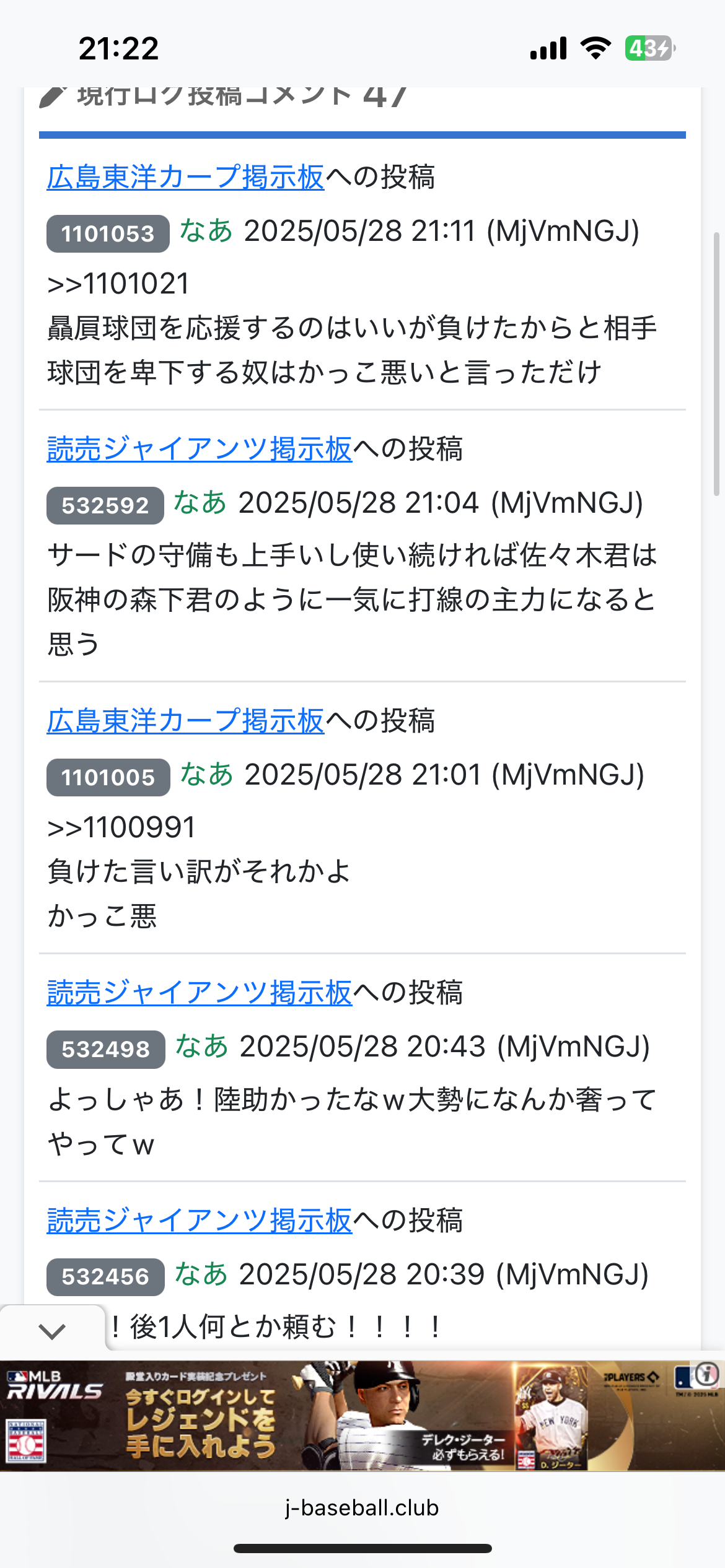The image size is (725, 1568).
Task: Open 広島東洋カープ掲示板 link above post 1101005
Action: (x=185, y=721)
